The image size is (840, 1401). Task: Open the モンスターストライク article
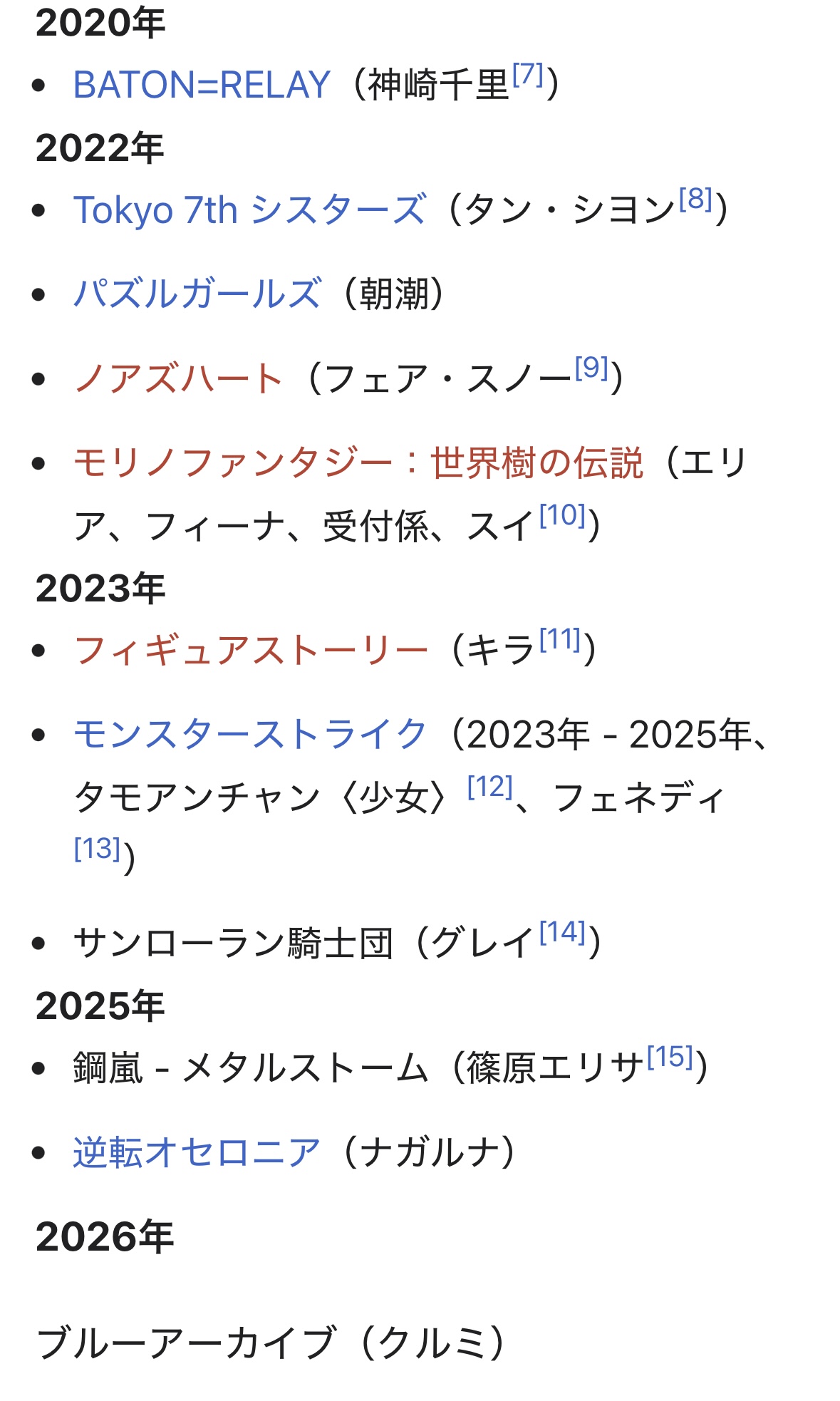(x=250, y=734)
